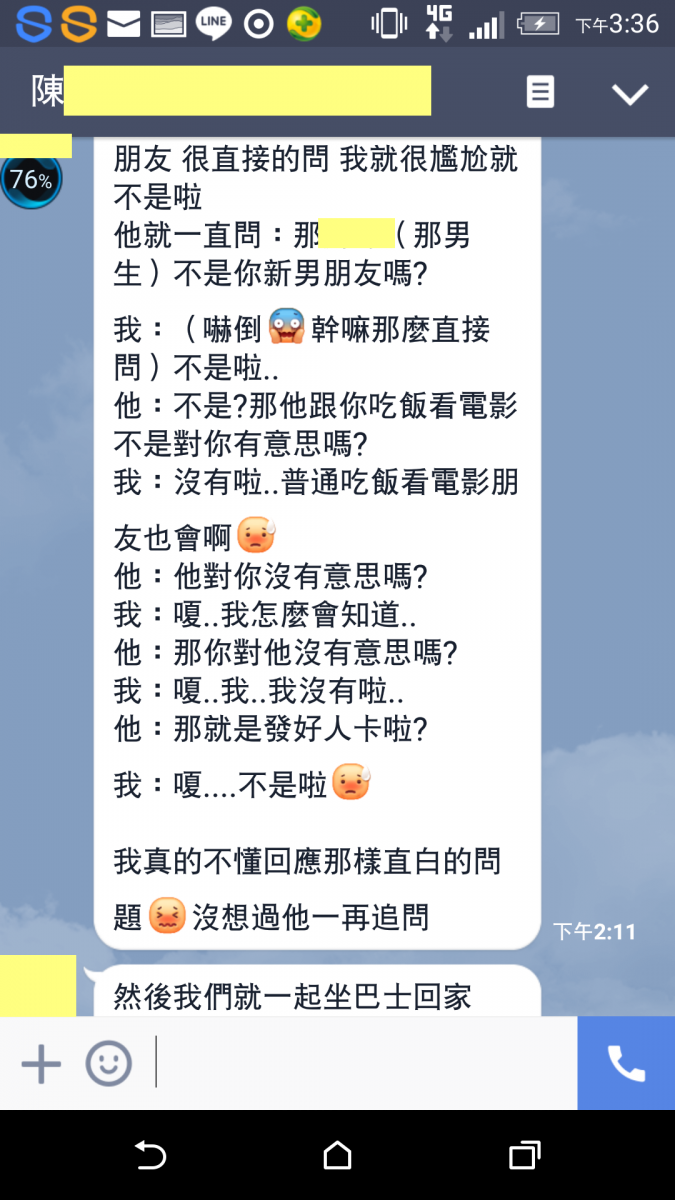Open recent apps from navigation bar
The width and height of the screenshot is (675, 1200).
pos(525,1156)
